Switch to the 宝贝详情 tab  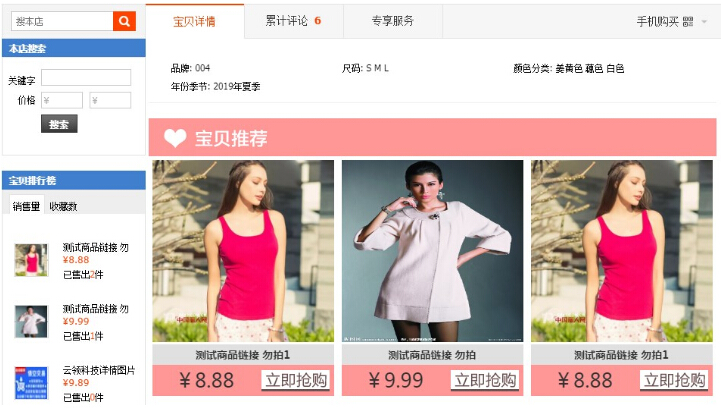click(194, 21)
